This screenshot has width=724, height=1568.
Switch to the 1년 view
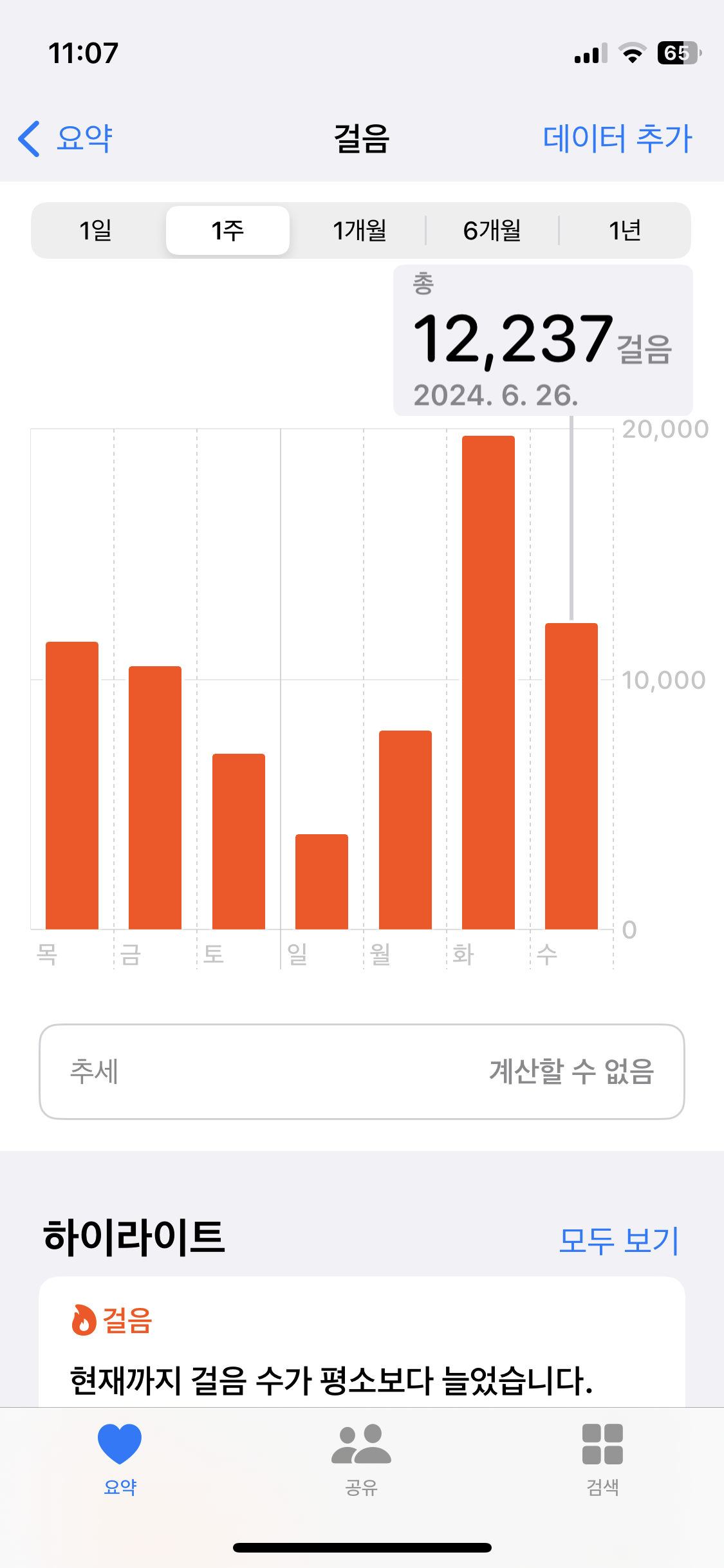tap(624, 230)
